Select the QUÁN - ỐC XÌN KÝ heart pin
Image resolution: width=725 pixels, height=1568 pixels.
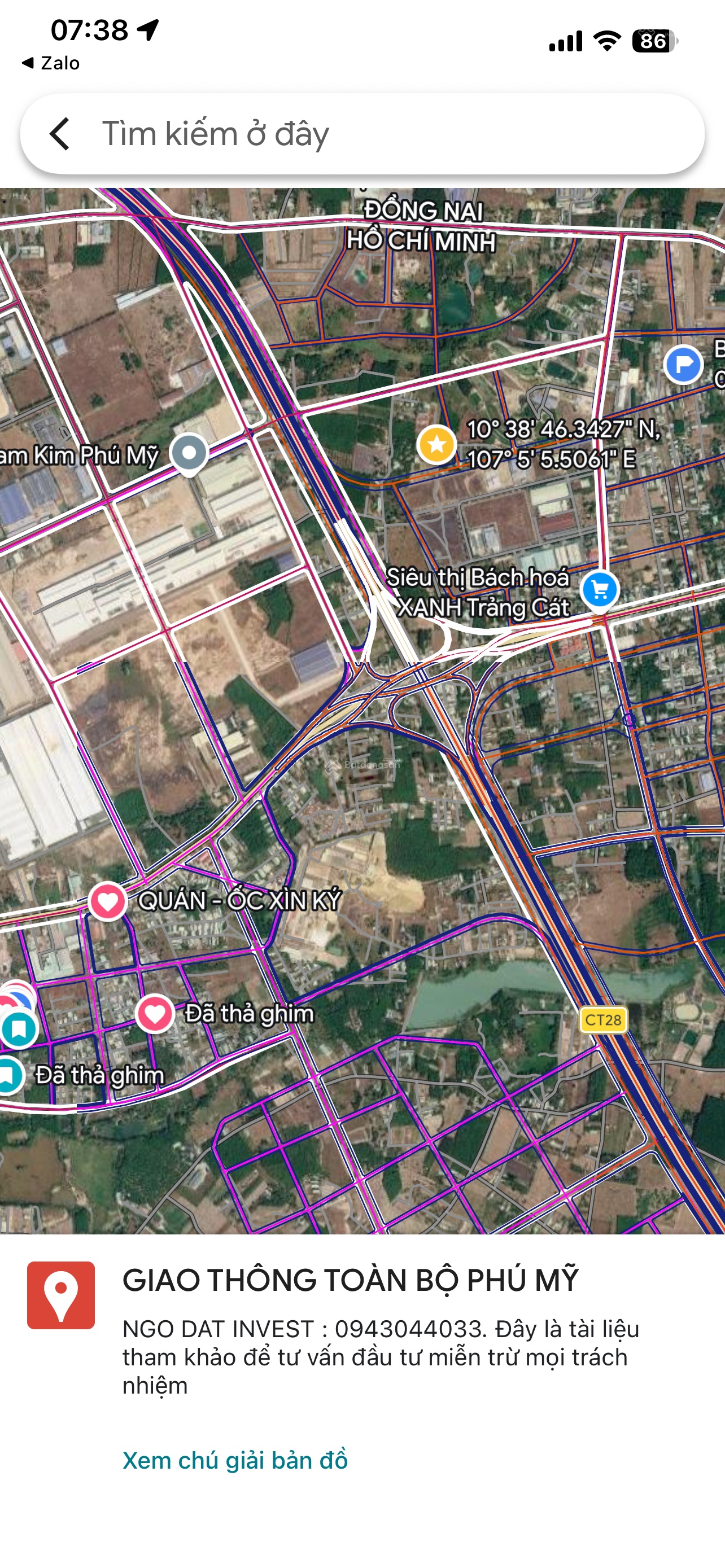[108, 901]
